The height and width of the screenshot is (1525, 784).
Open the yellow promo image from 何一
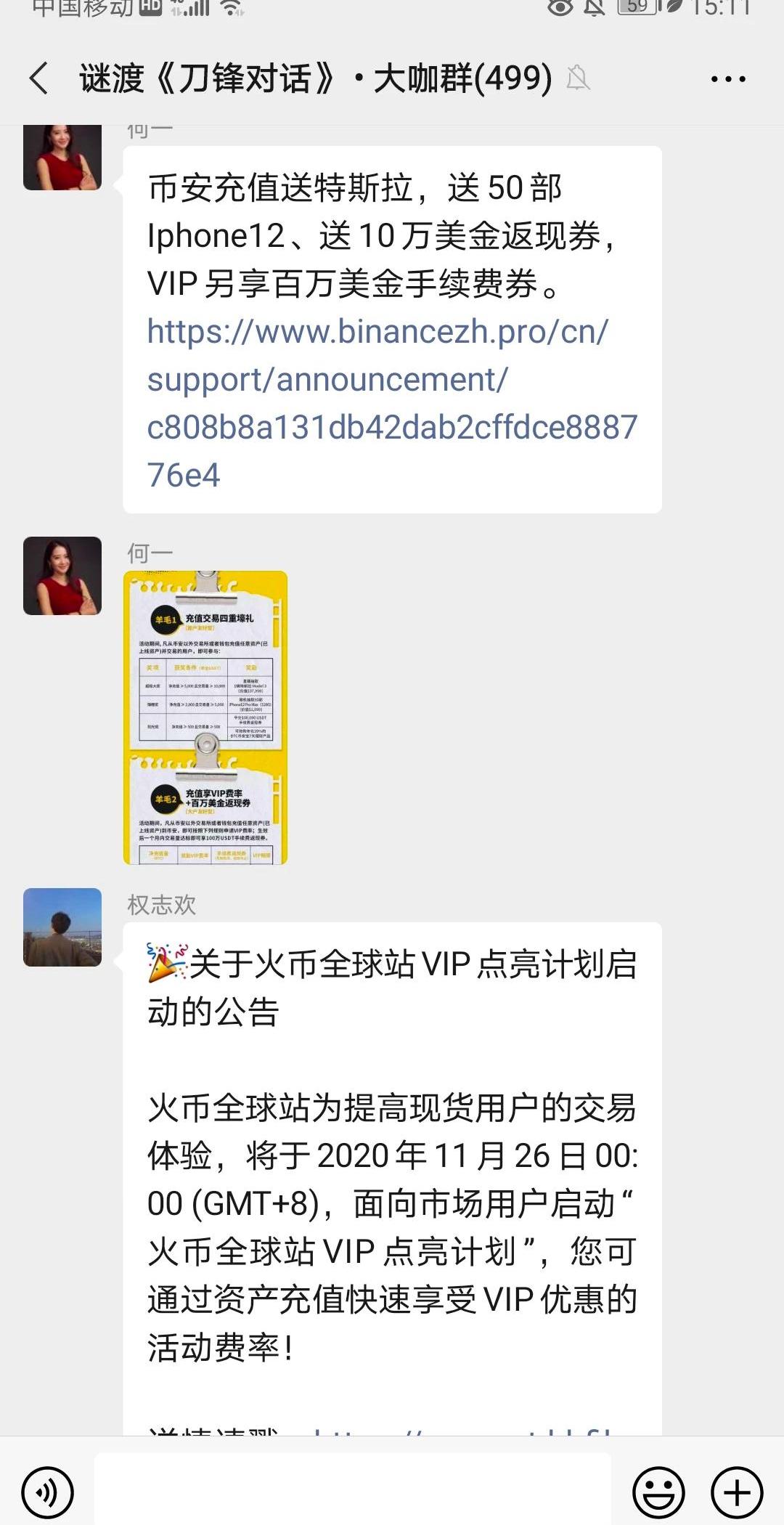click(x=205, y=717)
